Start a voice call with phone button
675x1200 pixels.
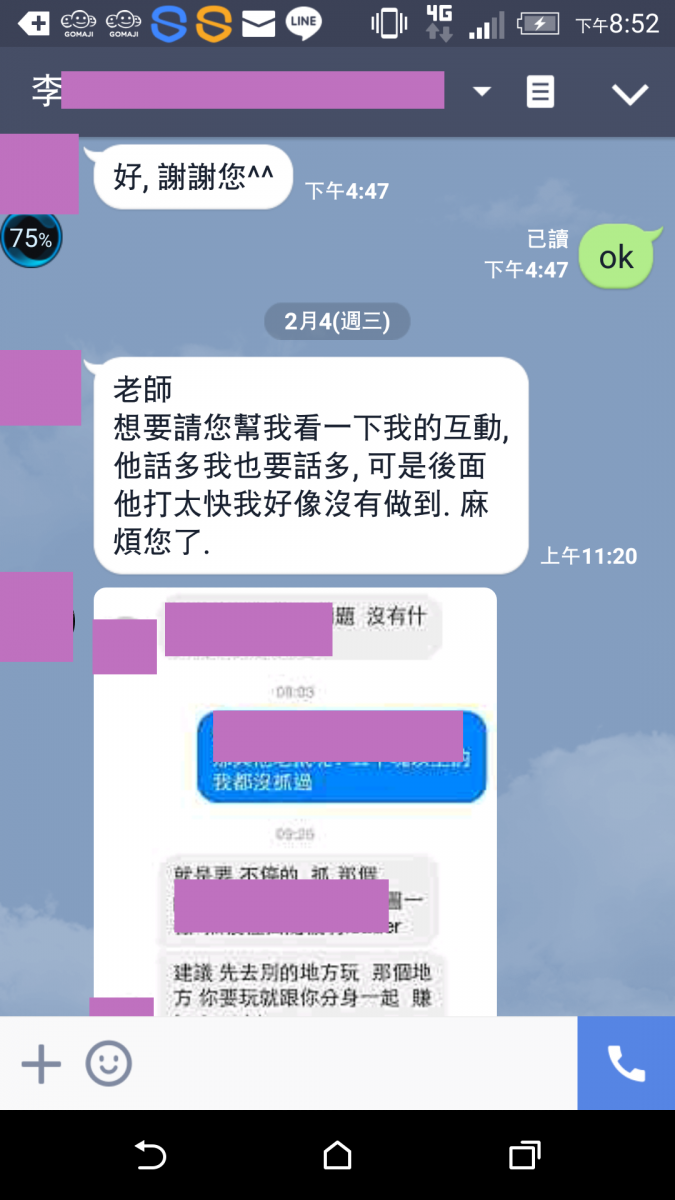[x=626, y=1064]
